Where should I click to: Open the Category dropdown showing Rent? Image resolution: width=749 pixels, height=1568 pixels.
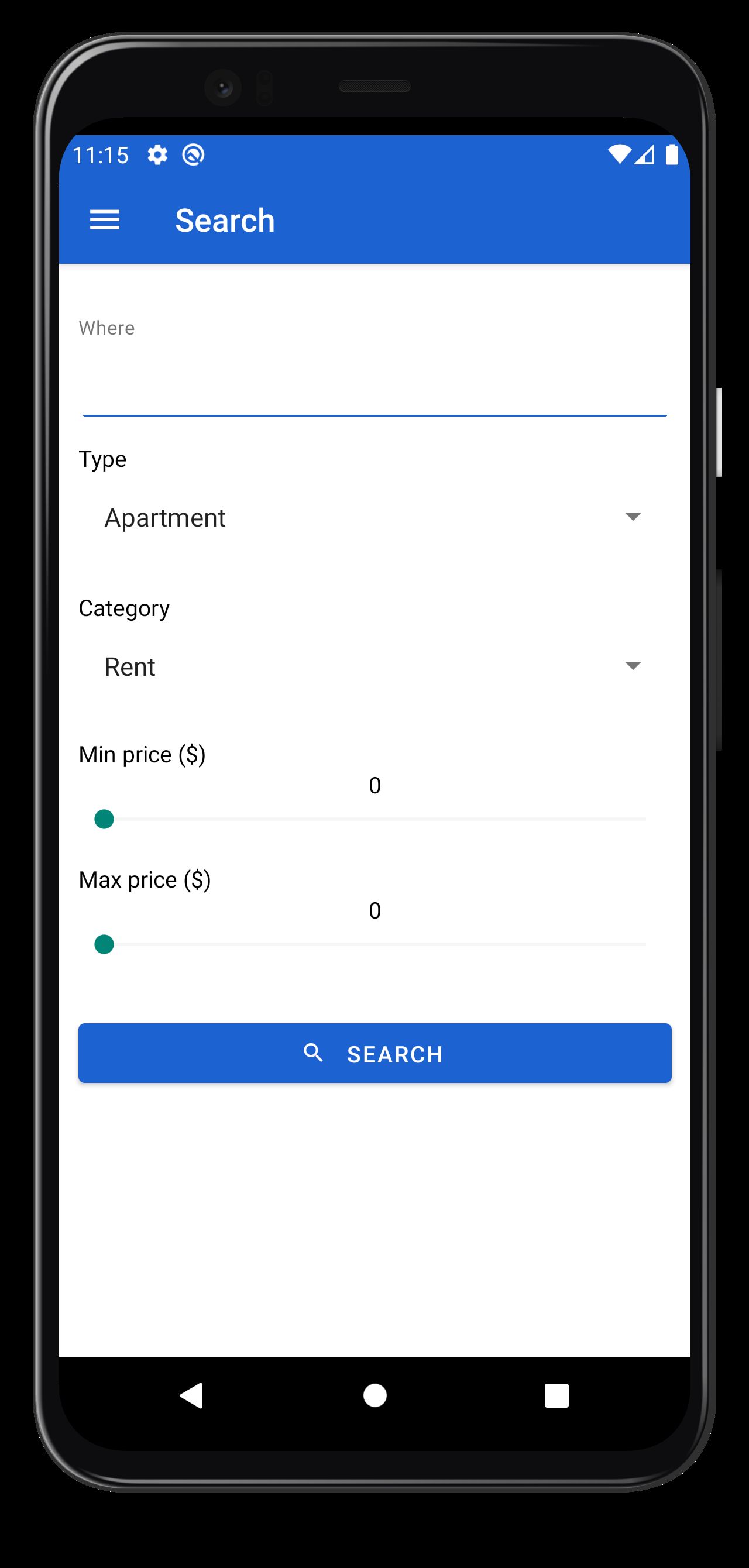[374, 666]
